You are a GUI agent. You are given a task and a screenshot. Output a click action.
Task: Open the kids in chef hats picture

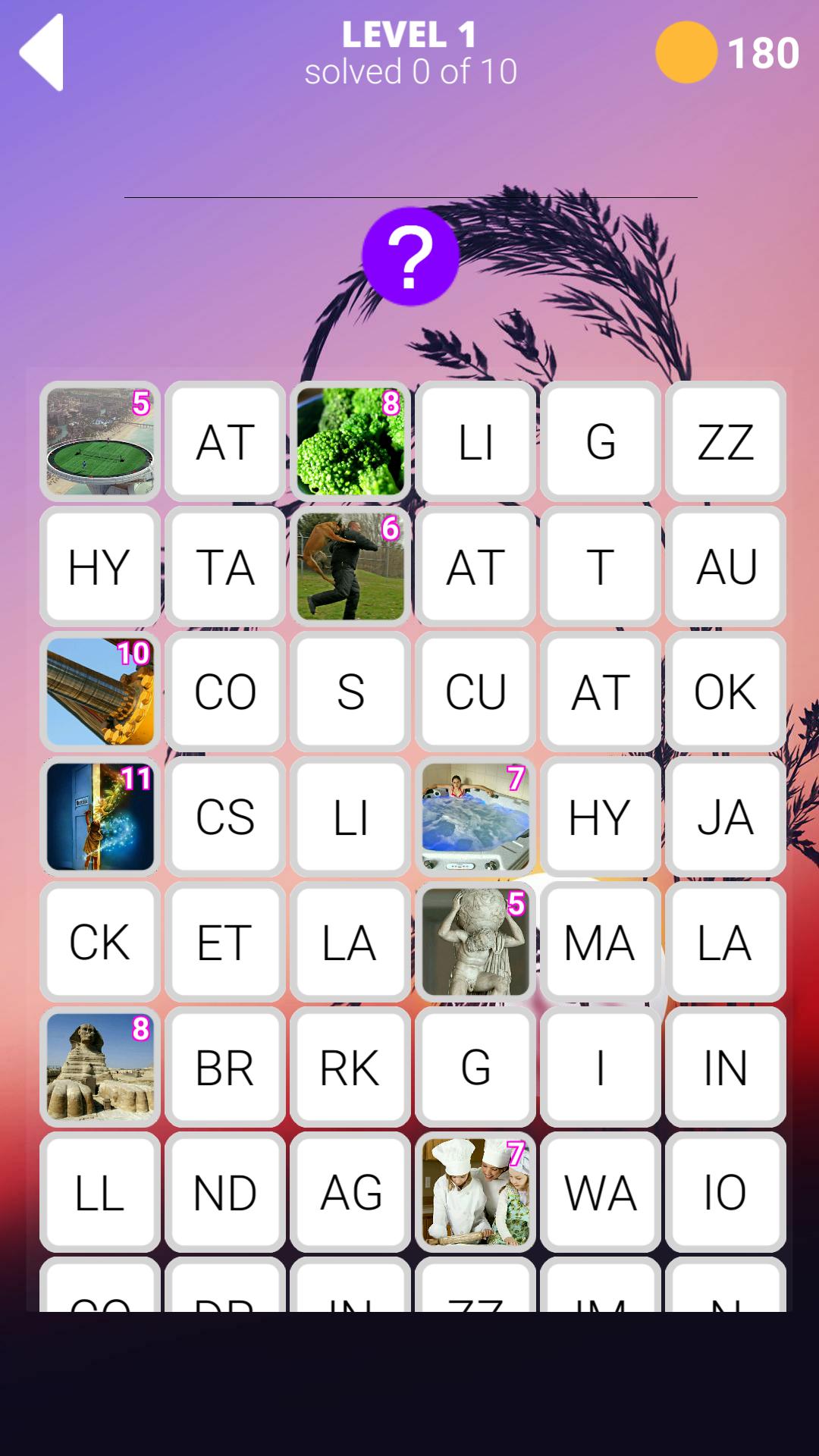coord(475,1192)
